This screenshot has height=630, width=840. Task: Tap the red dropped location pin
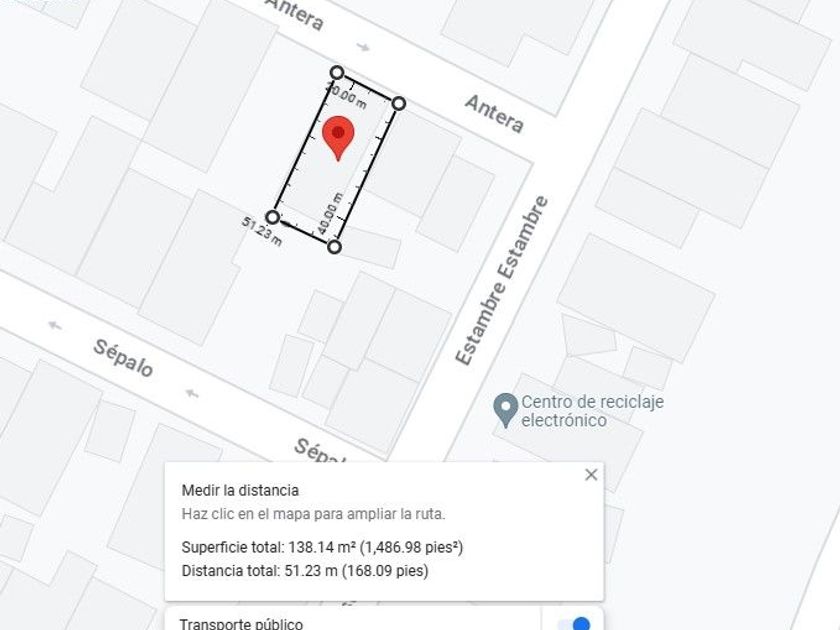point(338,136)
